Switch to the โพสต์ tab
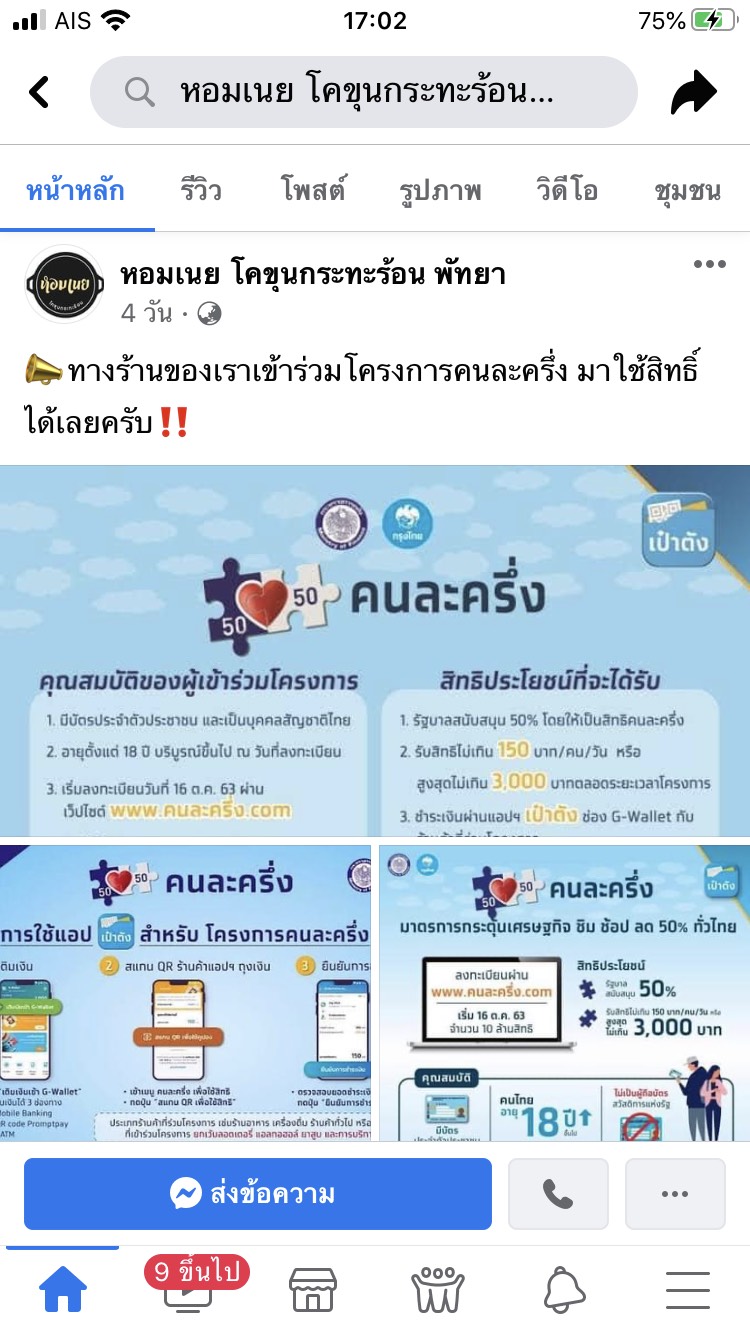The height and width of the screenshot is (1334, 750). 313,191
